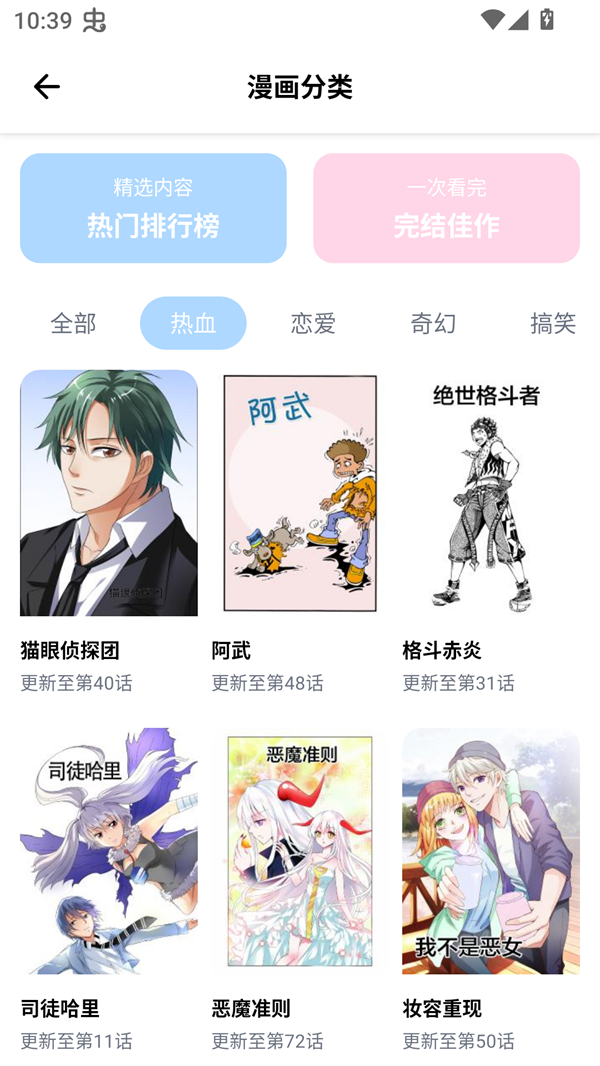Screen dimensions: 600x1066
Task: Go back using the arrow icon
Action: (x=46, y=87)
